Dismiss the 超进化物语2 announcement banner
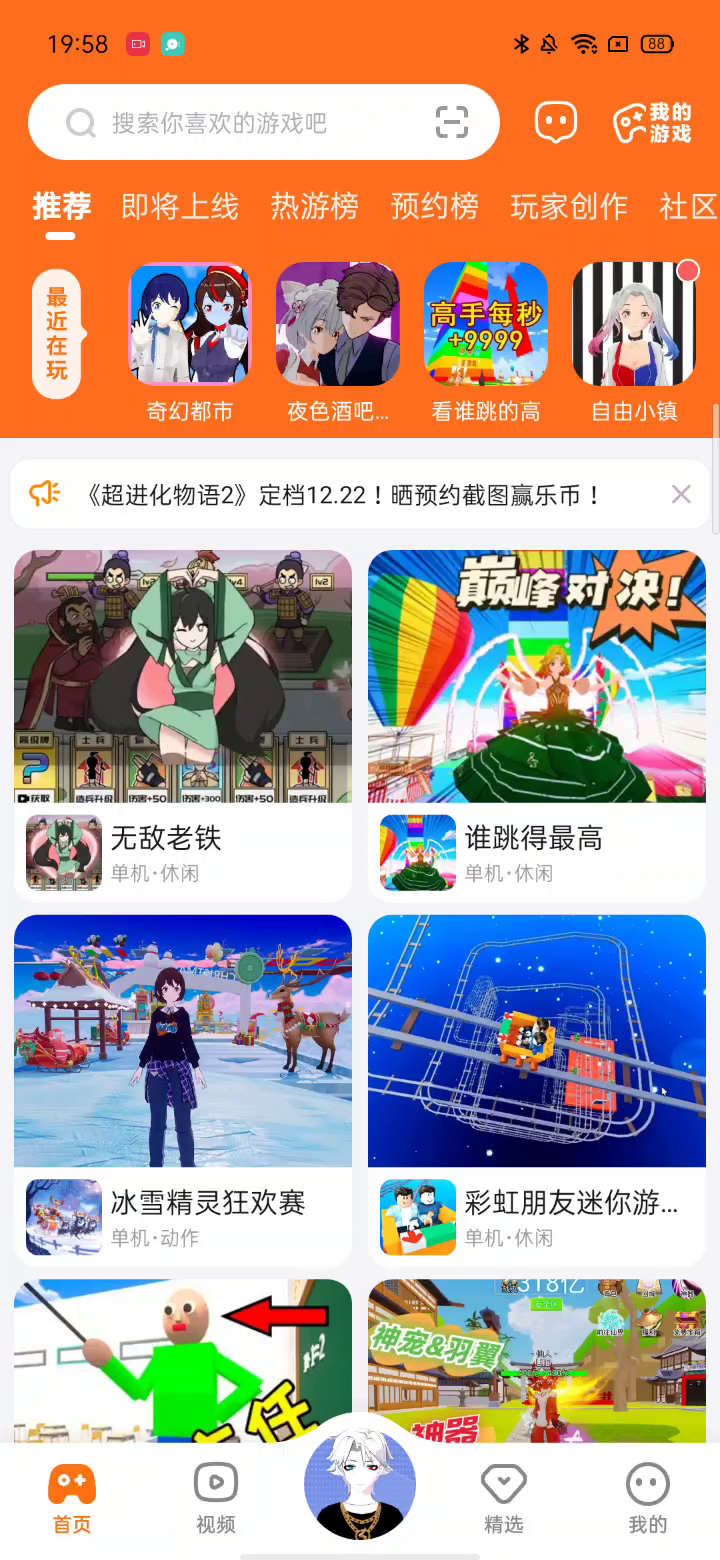Image resolution: width=720 pixels, height=1560 pixels. pos(681,494)
